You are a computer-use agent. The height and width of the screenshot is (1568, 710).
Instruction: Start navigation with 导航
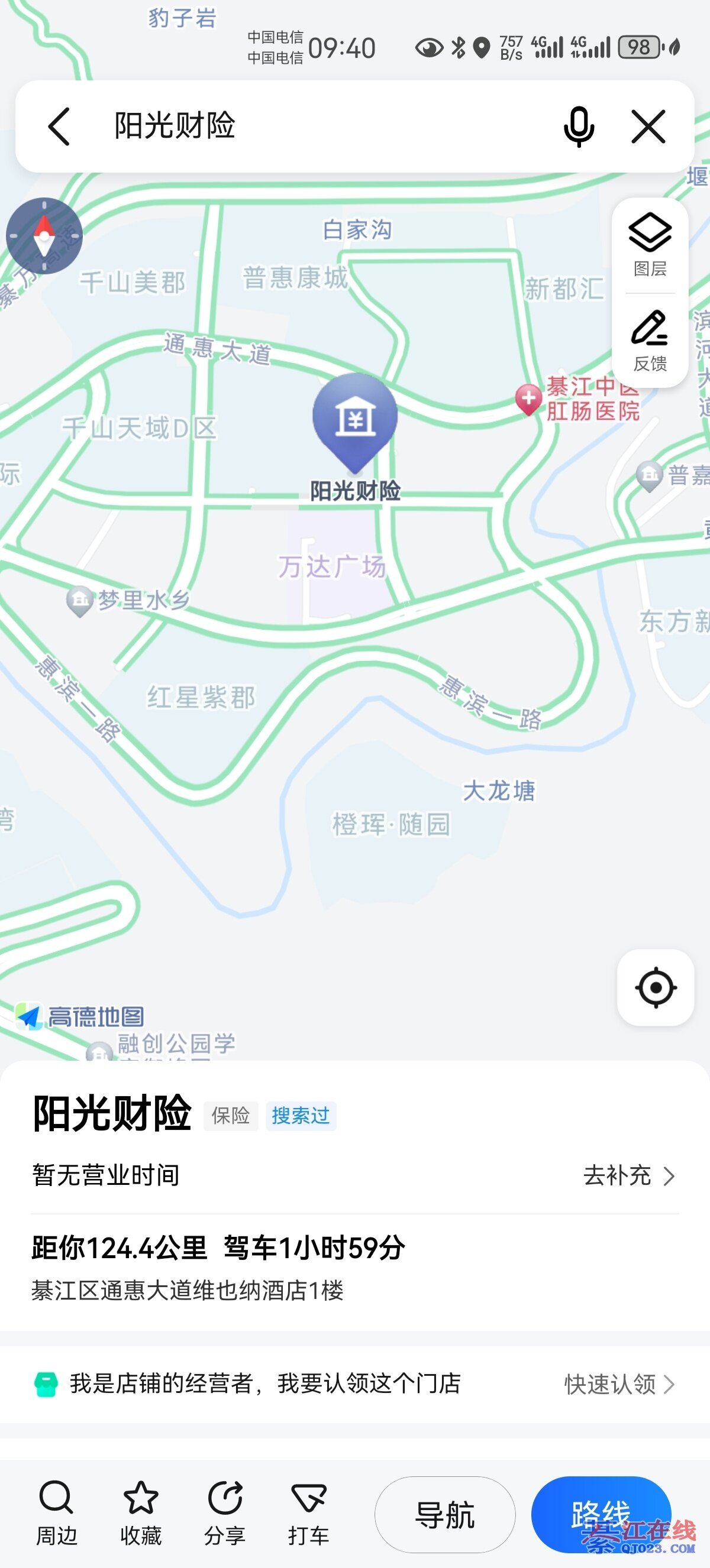pyautogui.click(x=444, y=1514)
